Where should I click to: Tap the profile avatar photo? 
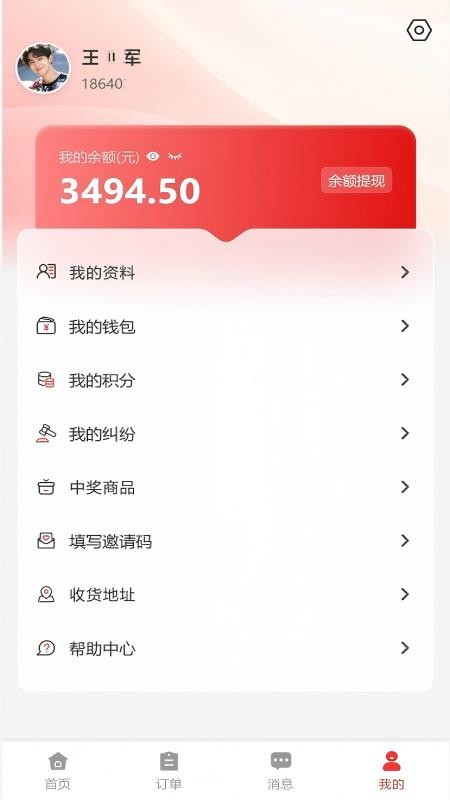tap(43, 68)
